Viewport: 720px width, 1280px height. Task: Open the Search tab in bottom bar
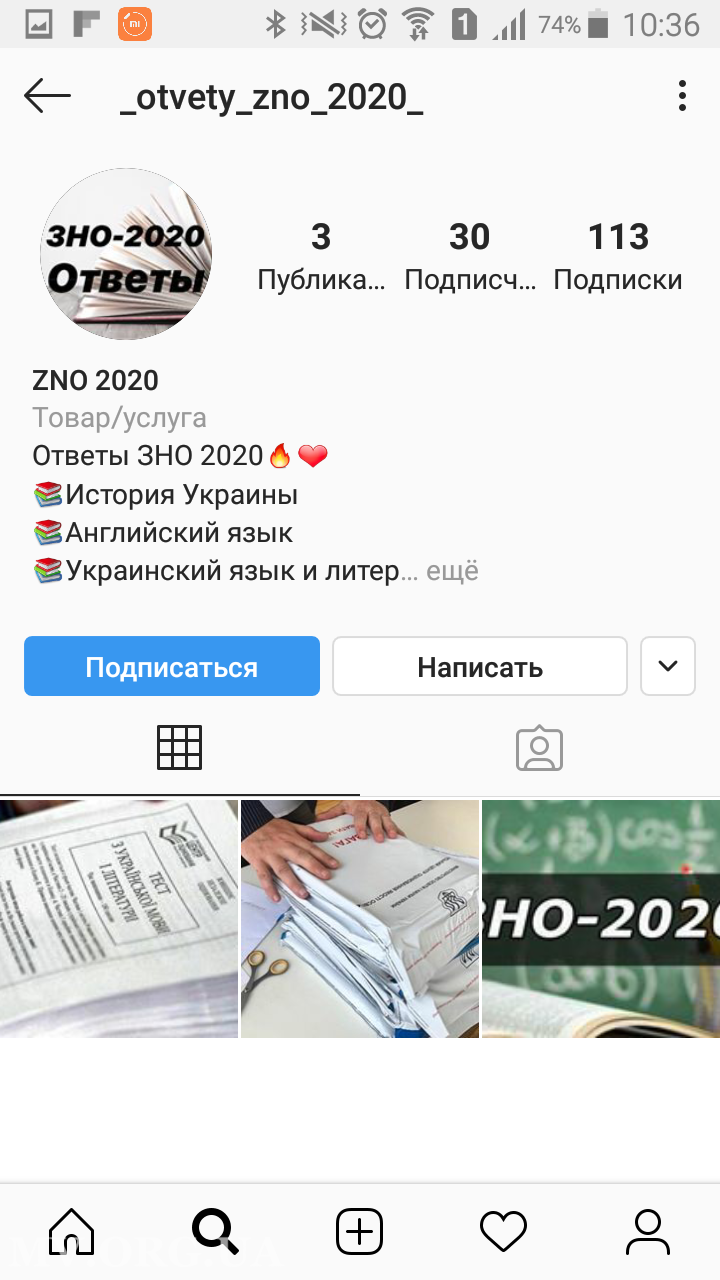point(215,1231)
